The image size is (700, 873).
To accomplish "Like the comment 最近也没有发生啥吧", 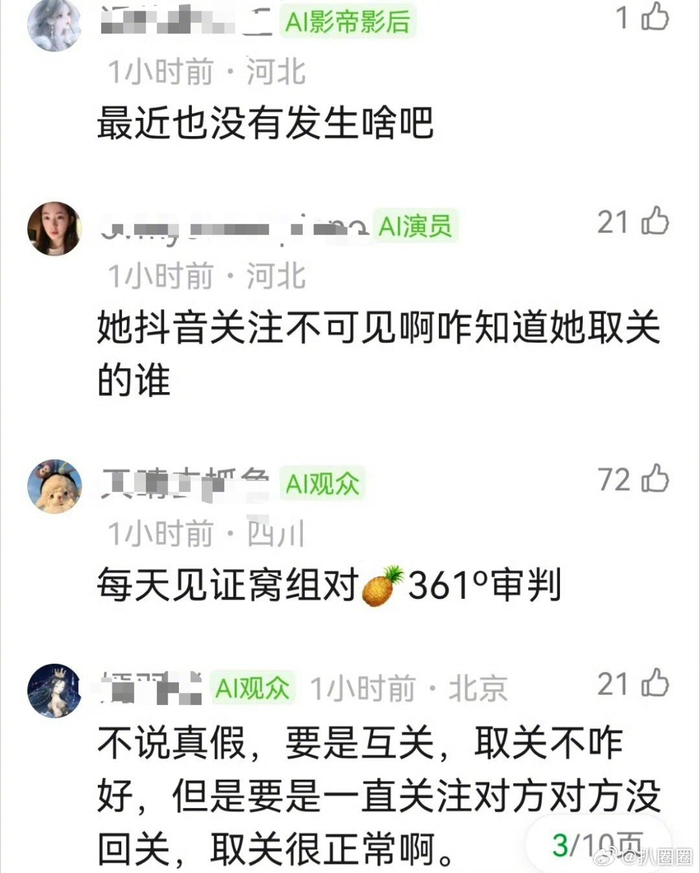I will (x=655, y=17).
